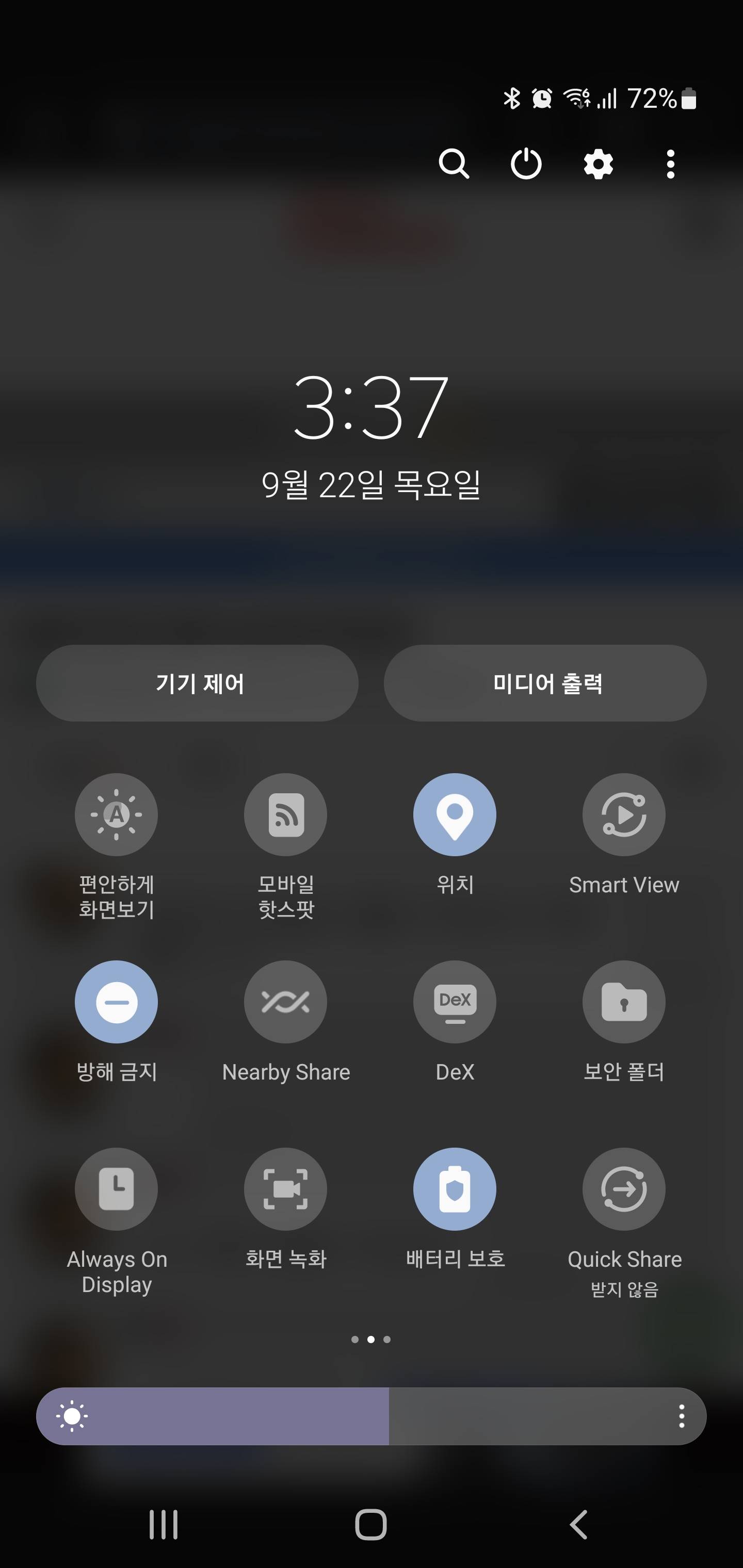Open brightness bar more options
Image resolution: width=743 pixels, height=1568 pixels.
[x=682, y=1416]
